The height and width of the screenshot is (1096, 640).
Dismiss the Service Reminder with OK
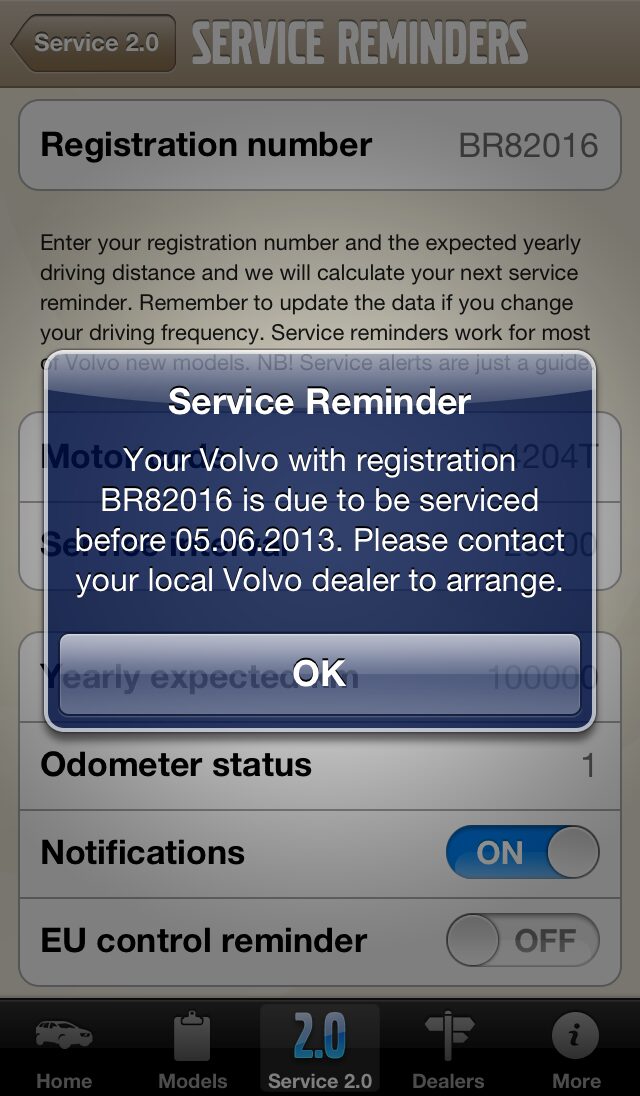coord(319,674)
